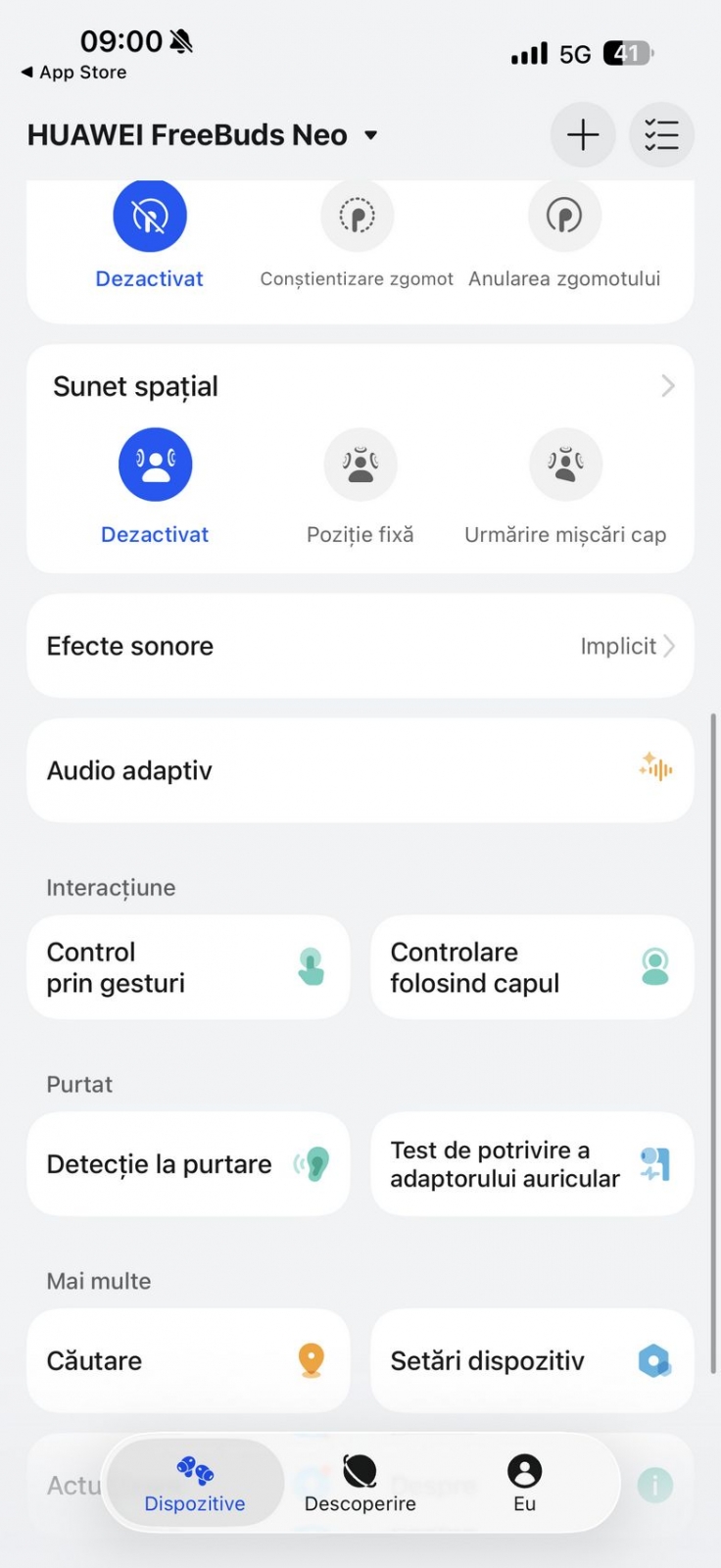721x1568 pixels.
Task: Open Sunet spațial details chevron
Action: click(x=668, y=386)
